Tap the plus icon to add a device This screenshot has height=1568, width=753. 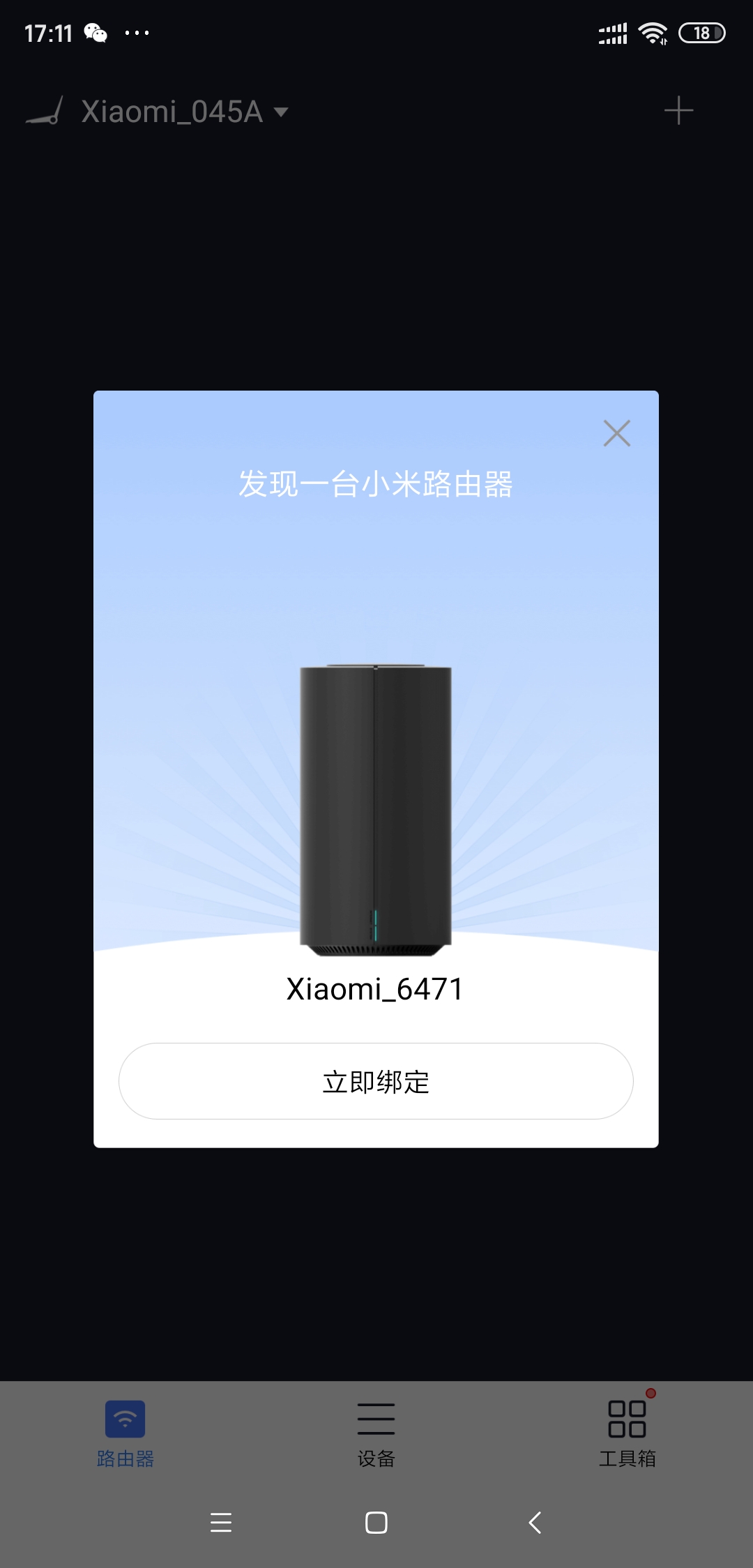680,110
